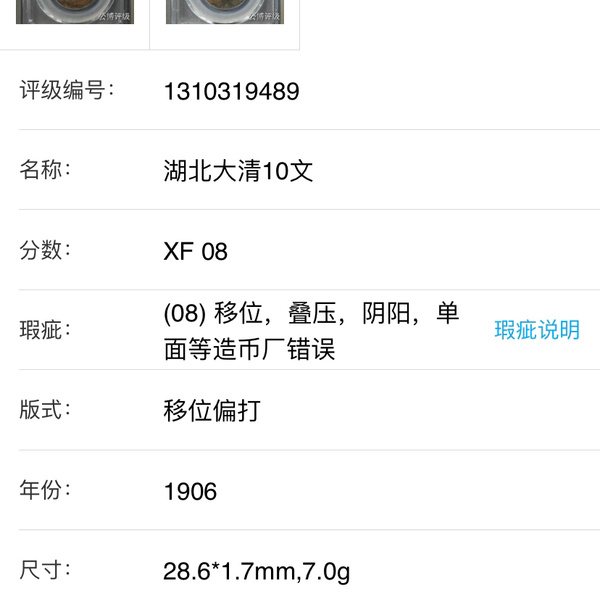Image resolution: width=600 pixels, height=600 pixels.
Task: View the first coin photo thumbnail
Action: coord(75,14)
